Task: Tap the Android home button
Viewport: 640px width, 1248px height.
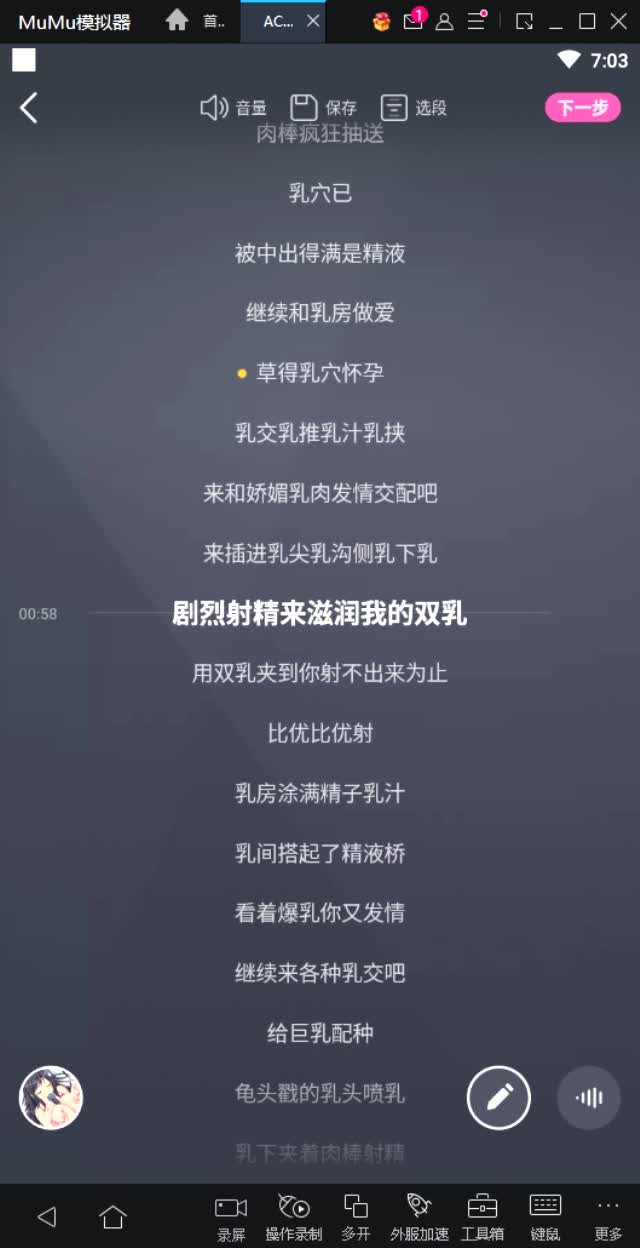Action: pos(113,1216)
